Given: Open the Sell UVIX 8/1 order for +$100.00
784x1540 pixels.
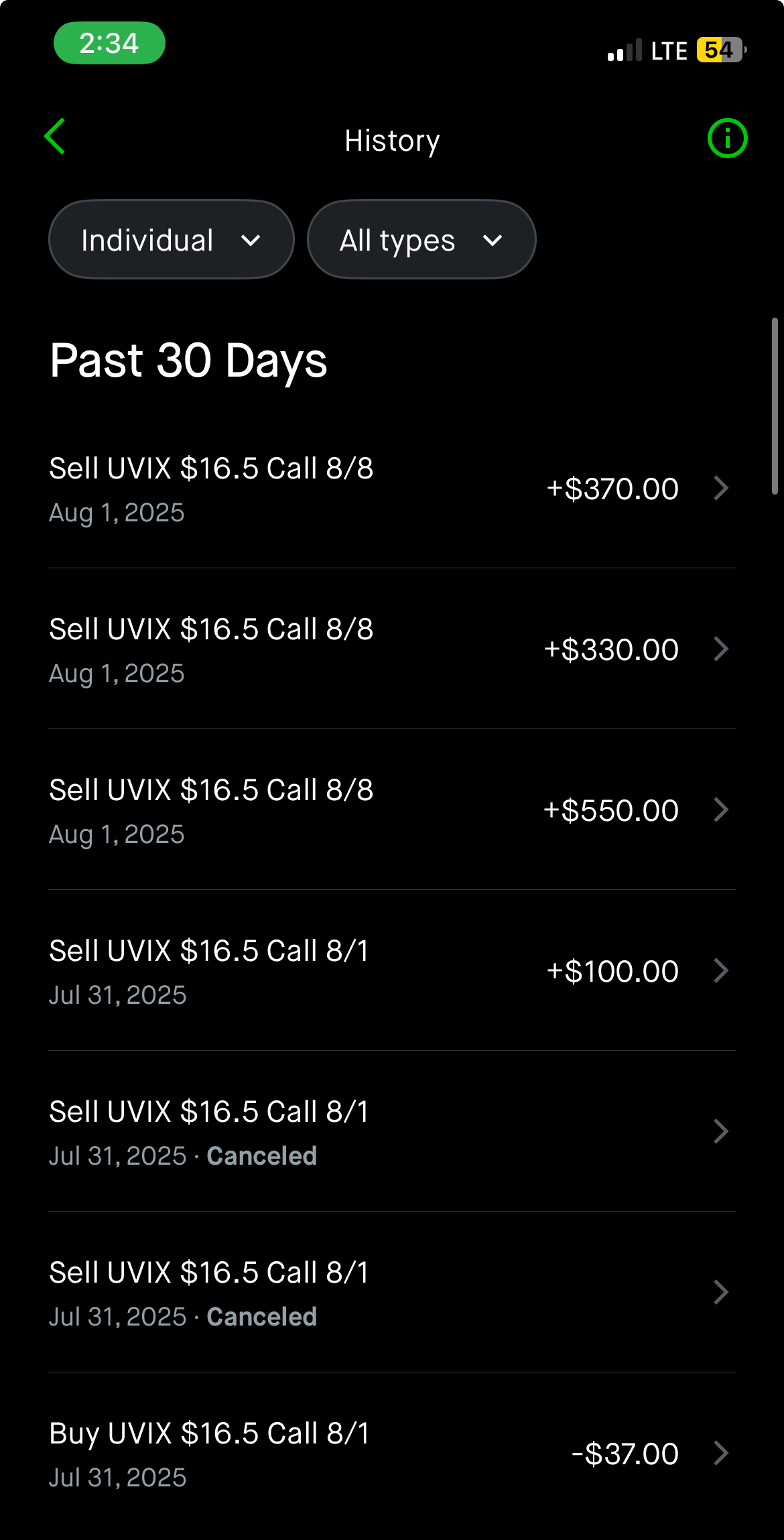Looking at the screenshot, I should click(392, 970).
